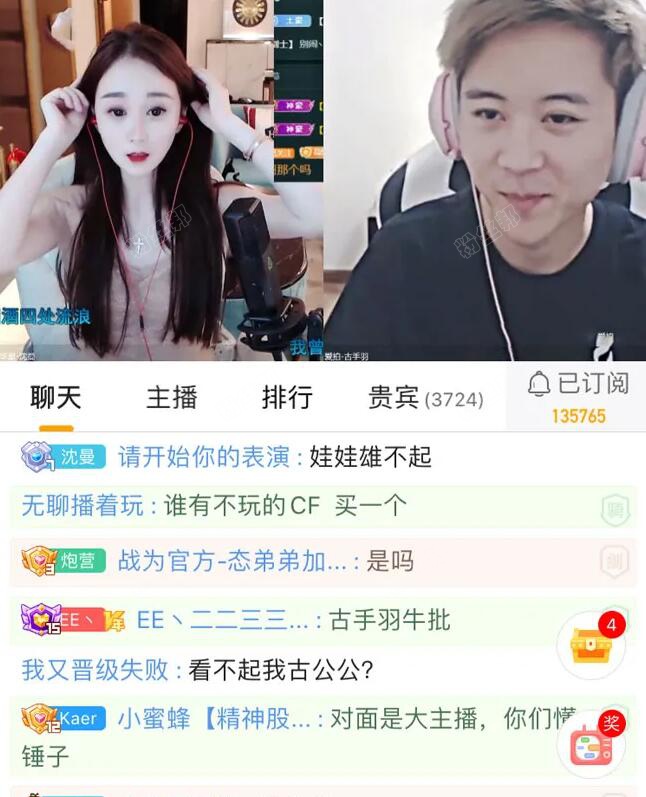This screenshot has width=646, height=797.
Task: Switch to the 聊天 tab
Action: click(x=55, y=398)
